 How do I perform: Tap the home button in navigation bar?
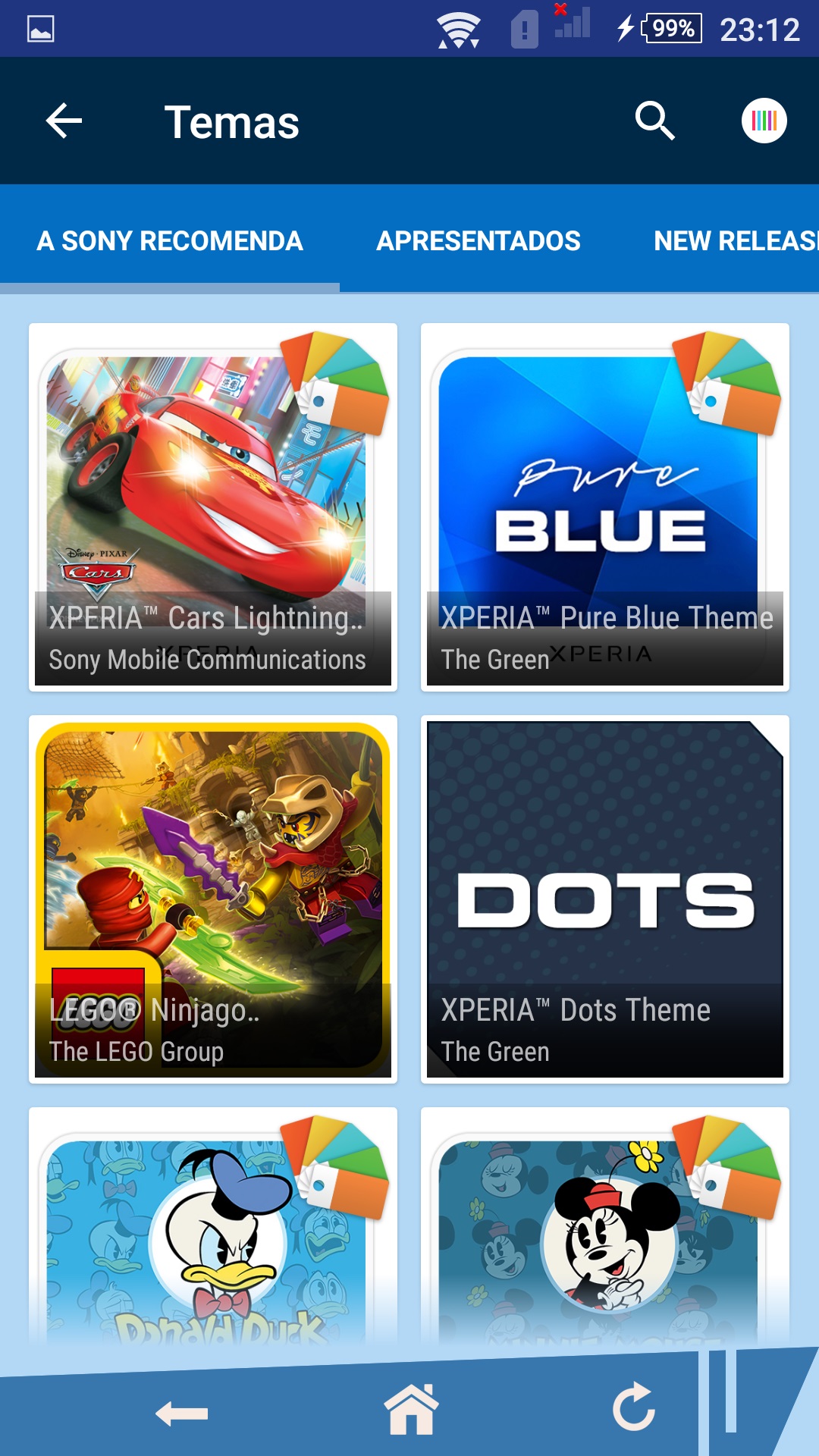point(411,1409)
